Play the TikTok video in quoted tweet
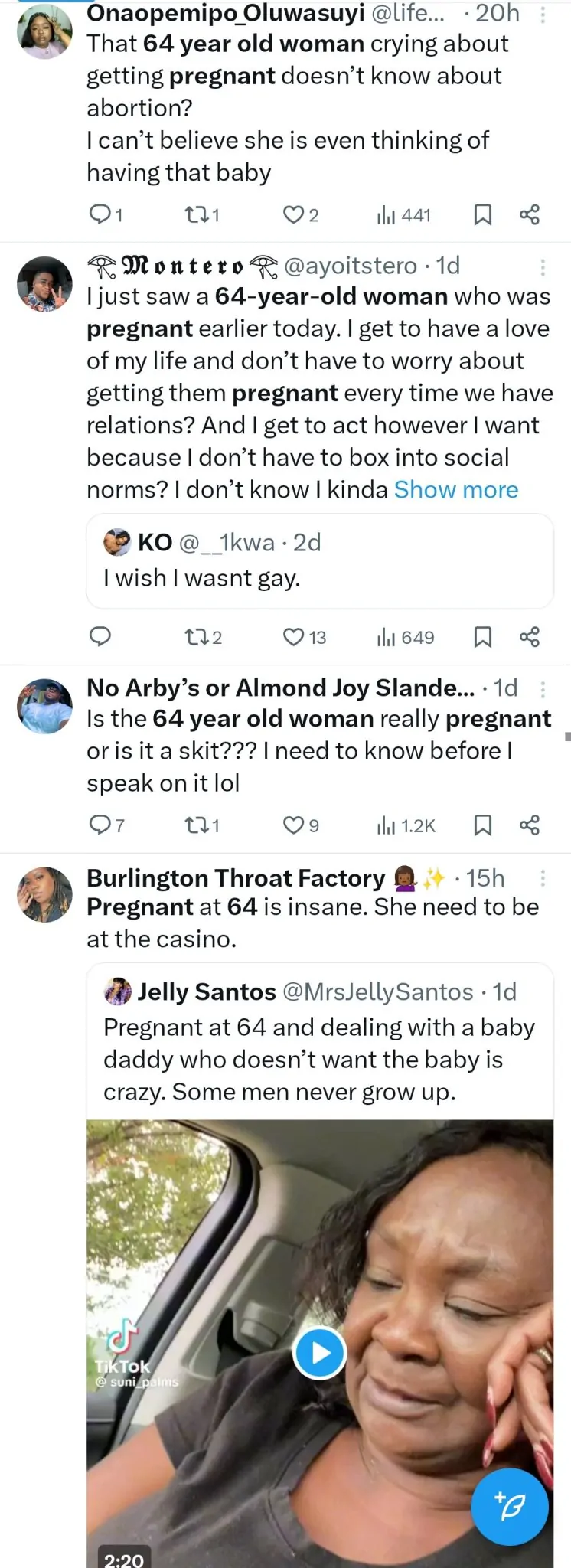Screen dimensions: 571x1568 (x=319, y=1353)
